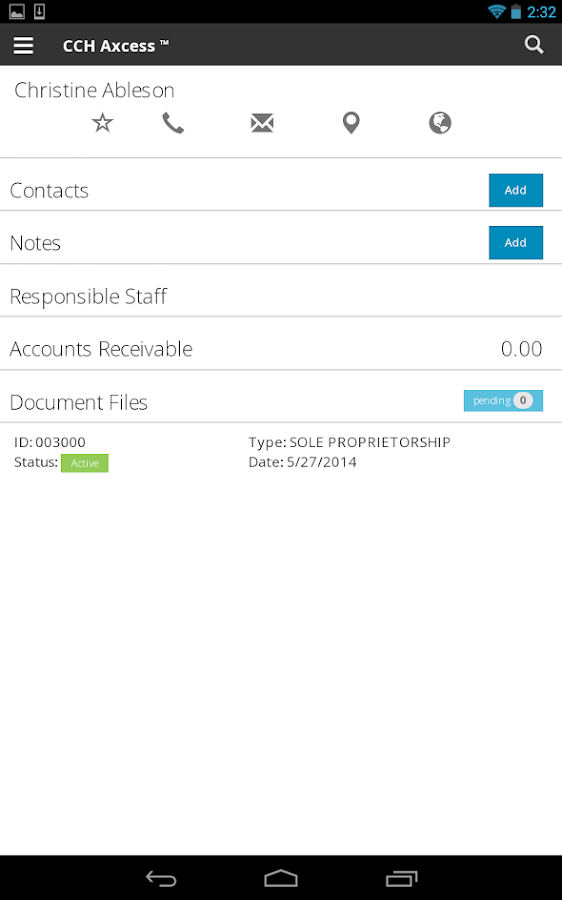Open Accounts Receivable details
The height and width of the screenshot is (900, 562).
[x=281, y=349]
